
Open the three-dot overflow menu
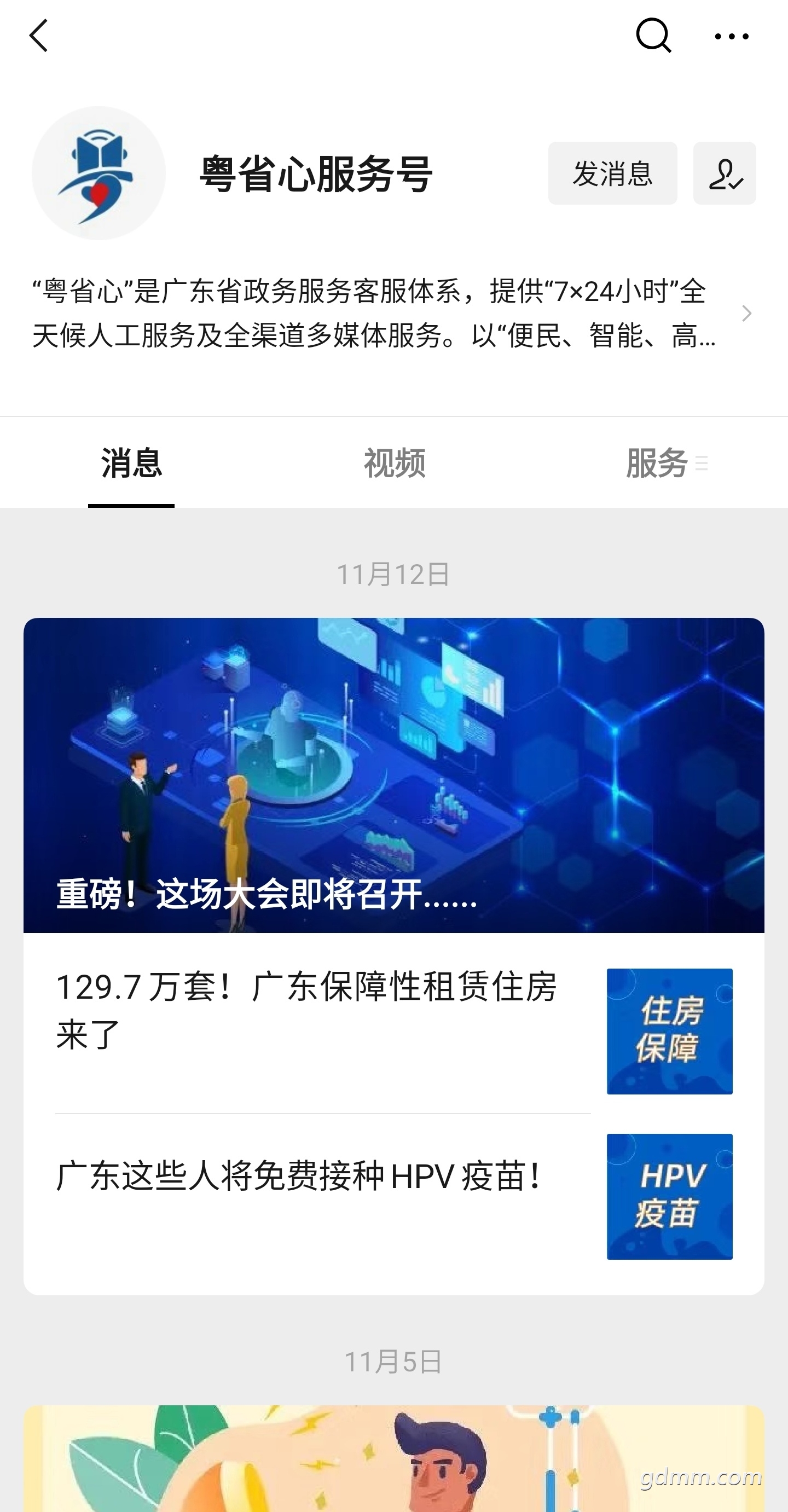pos(731,37)
